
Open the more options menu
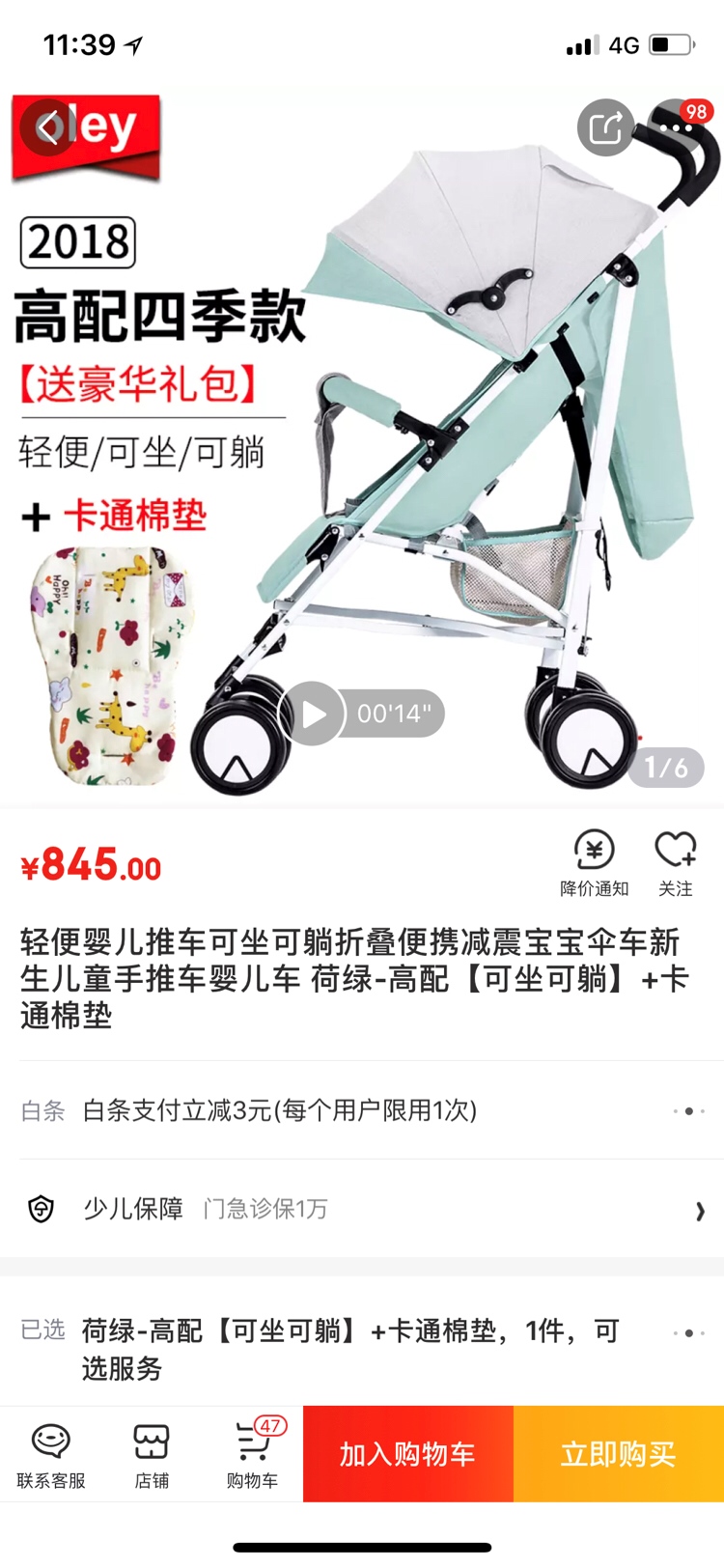(676, 127)
